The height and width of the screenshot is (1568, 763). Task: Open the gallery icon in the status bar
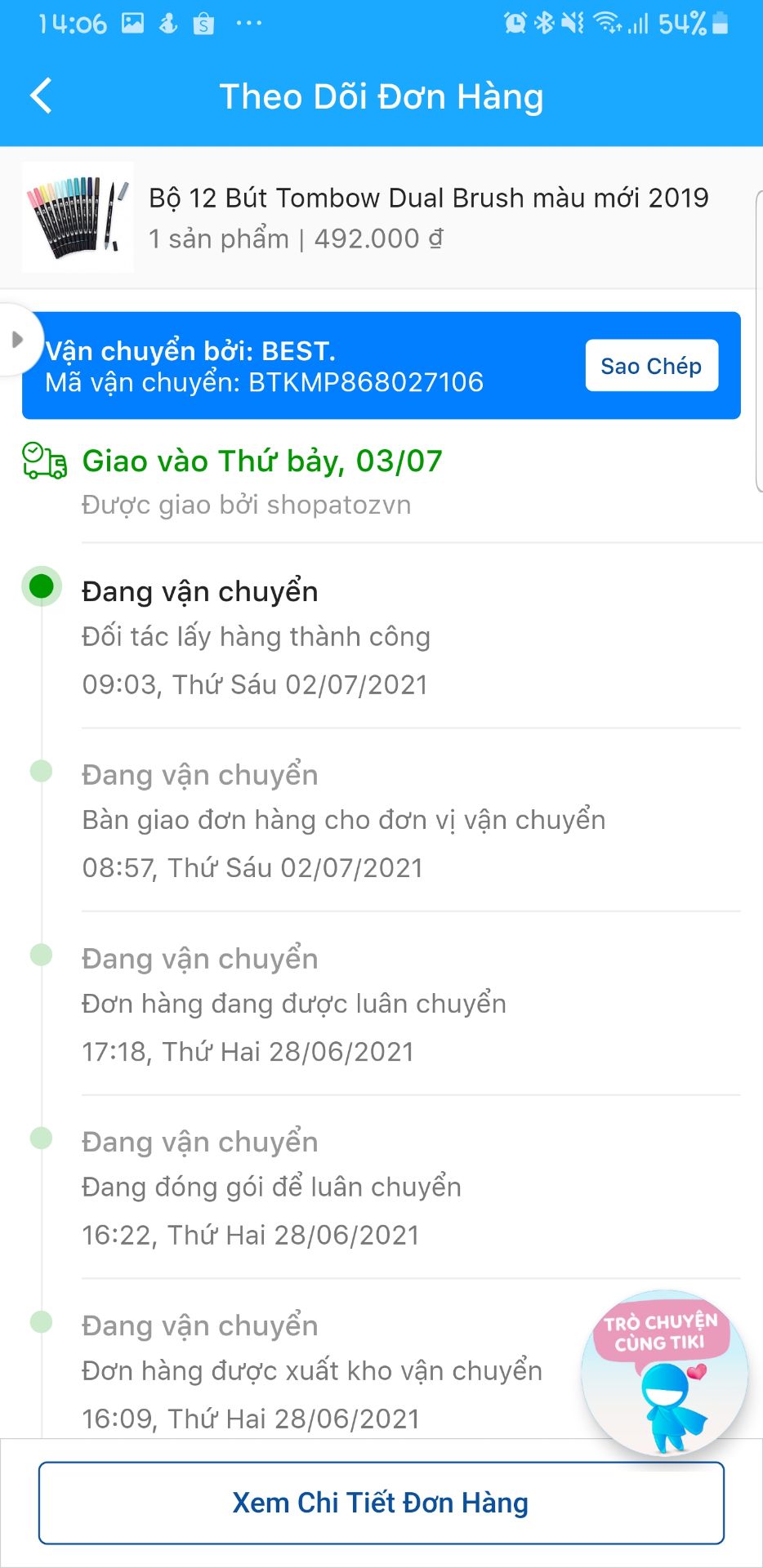click(131, 21)
